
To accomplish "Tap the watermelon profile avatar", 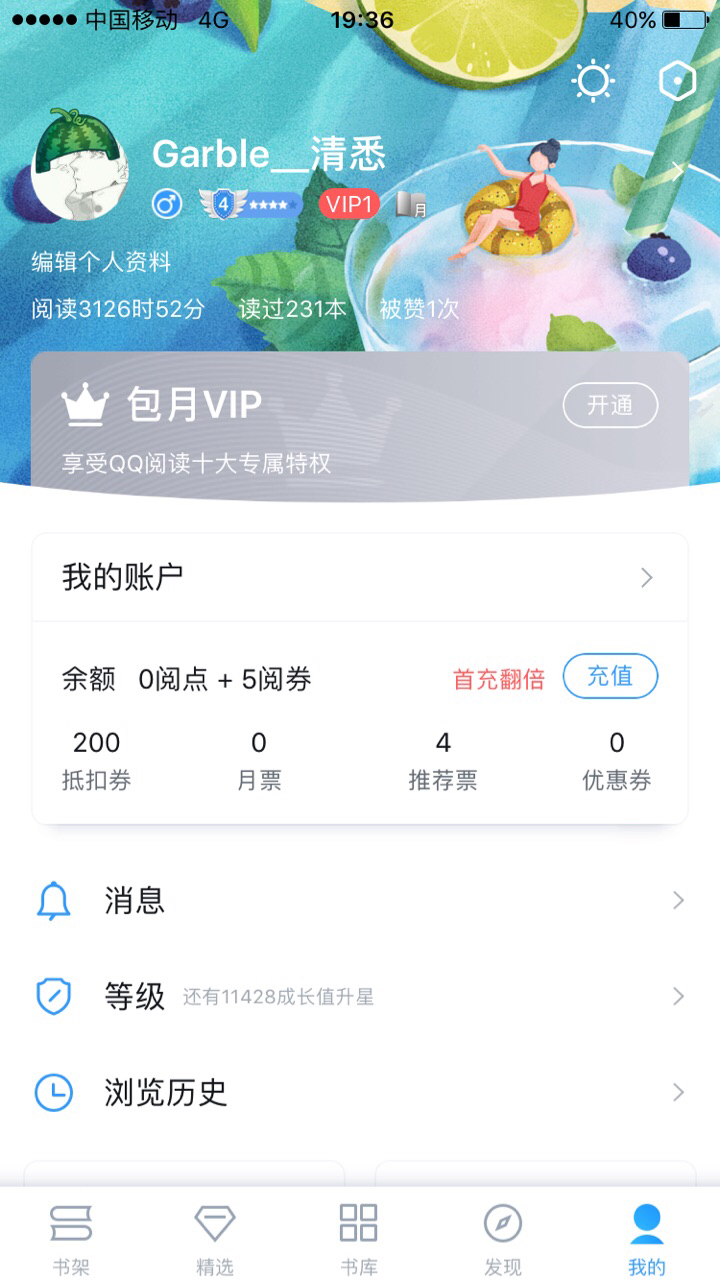I will tap(80, 165).
